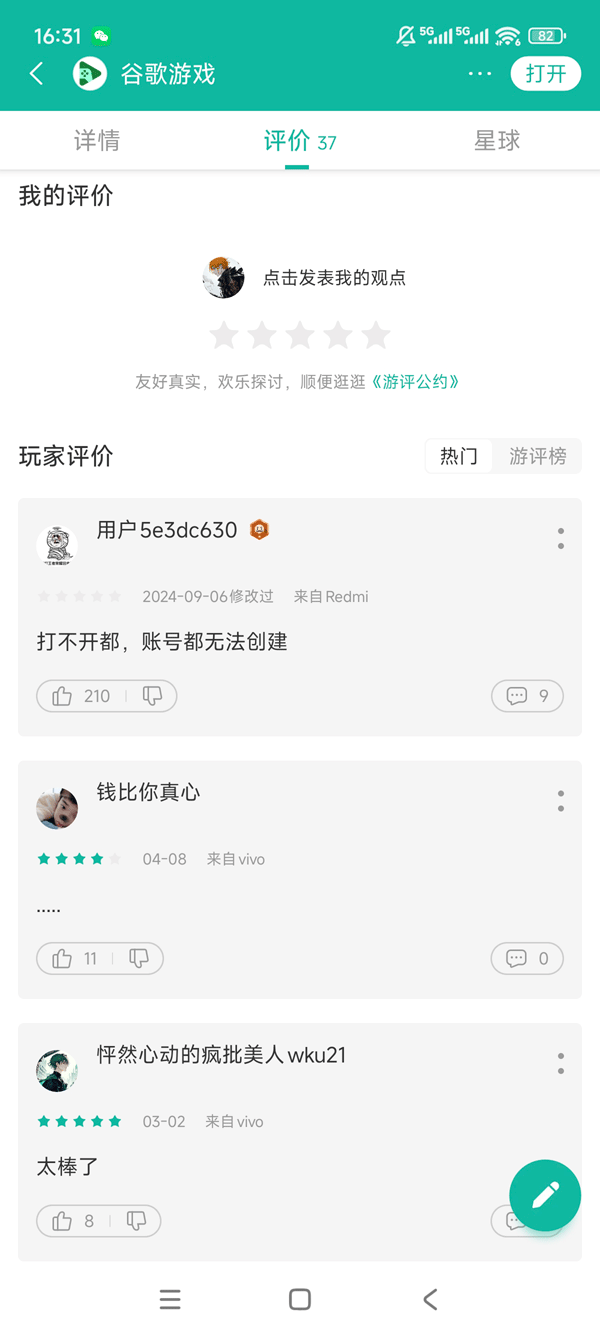Dislike the review by 用户5e3dc630
The height and width of the screenshot is (1335, 600).
point(153,696)
